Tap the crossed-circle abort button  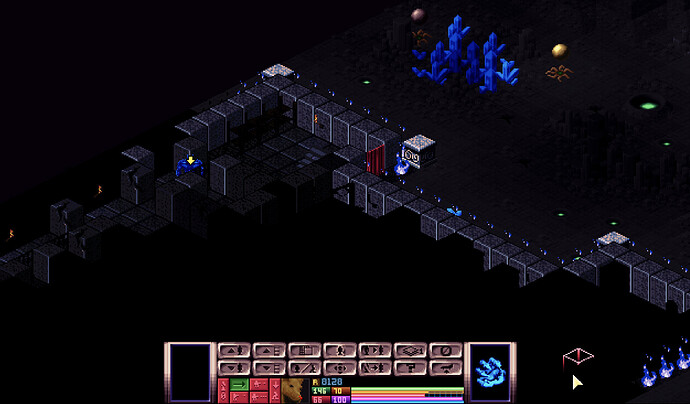pyautogui.click(x=446, y=350)
